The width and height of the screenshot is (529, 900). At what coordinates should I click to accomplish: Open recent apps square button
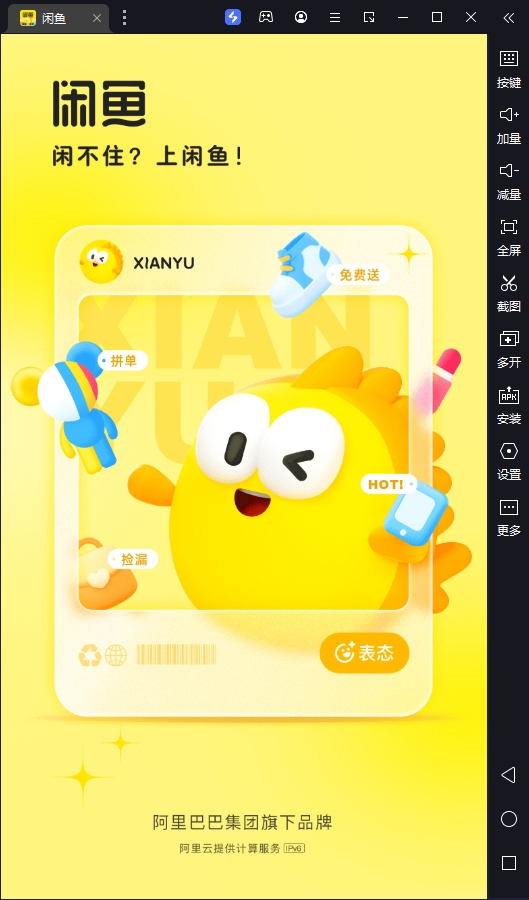click(x=509, y=863)
